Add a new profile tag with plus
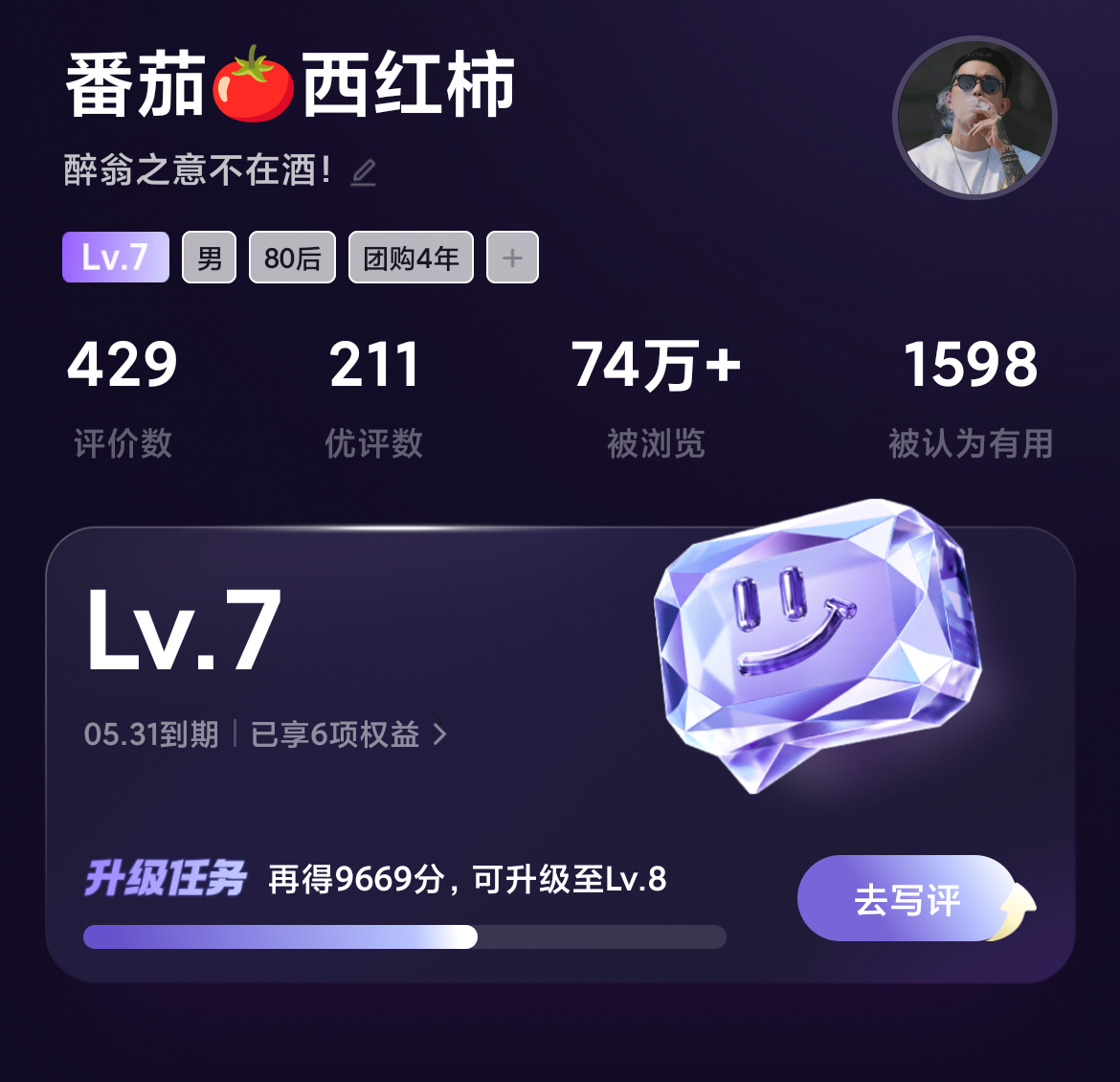The width and height of the screenshot is (1120, 1082). tap(512, 258)
